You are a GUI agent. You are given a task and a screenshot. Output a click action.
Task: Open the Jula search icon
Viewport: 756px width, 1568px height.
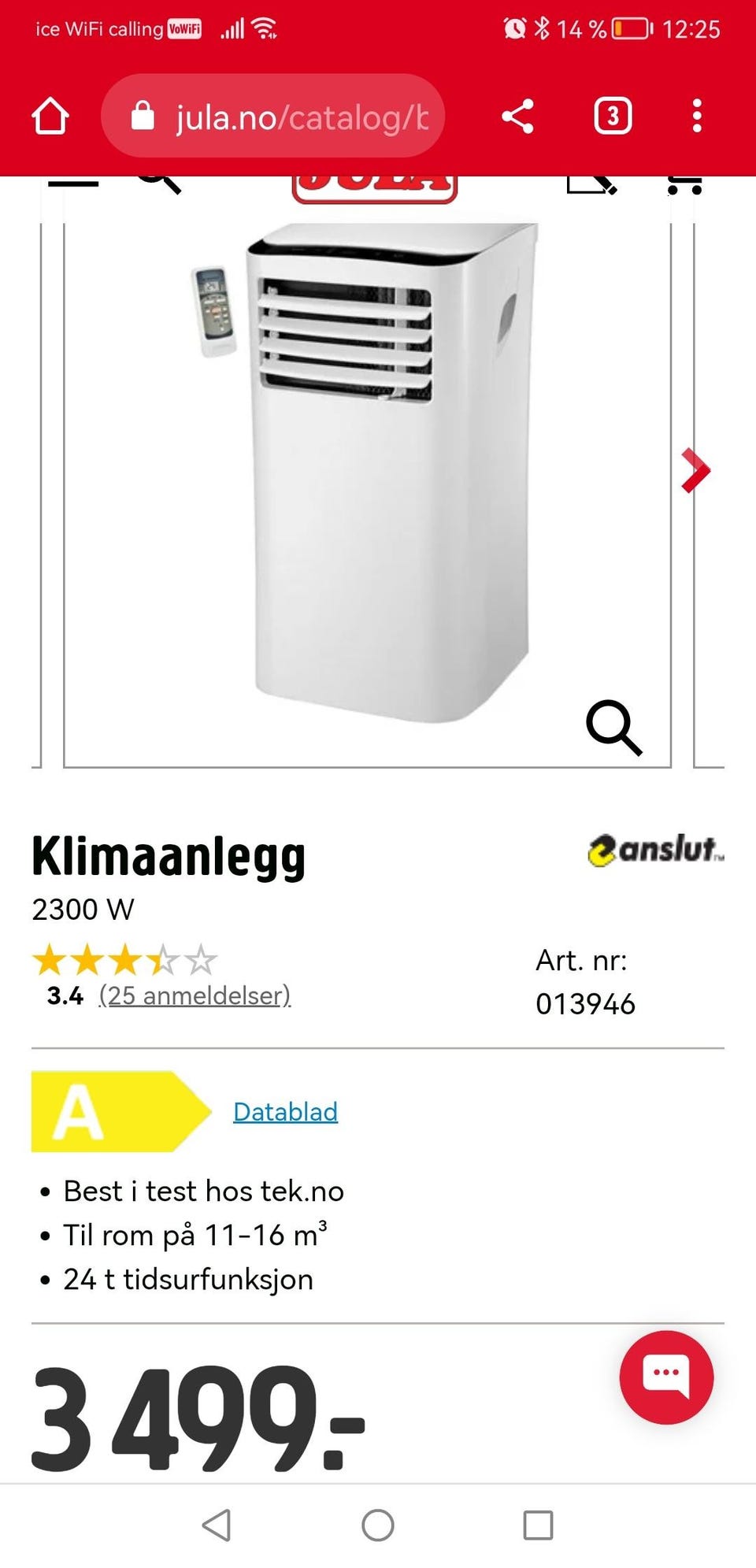point(157,180)
